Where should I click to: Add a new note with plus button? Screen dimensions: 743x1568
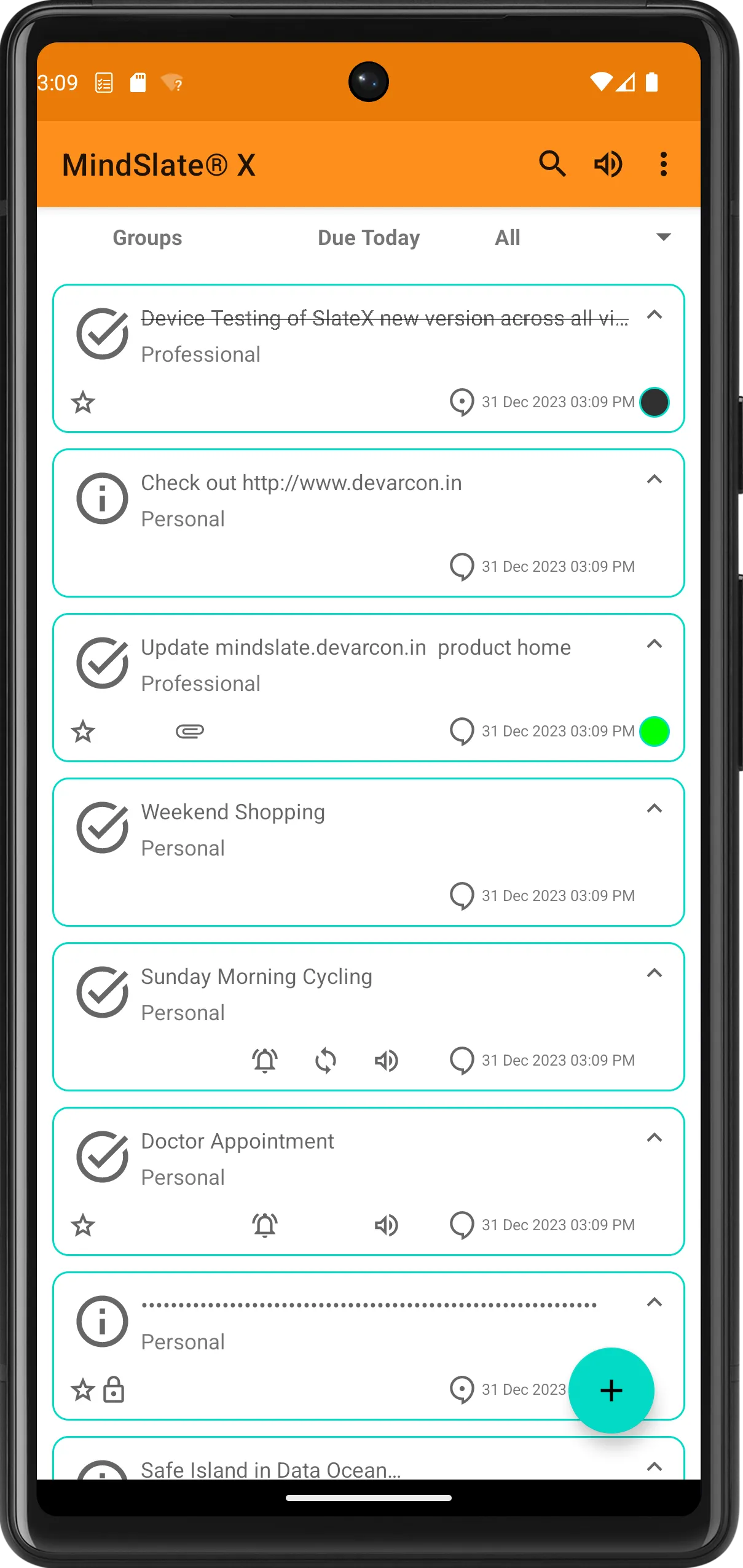(x=611, y=1390)
